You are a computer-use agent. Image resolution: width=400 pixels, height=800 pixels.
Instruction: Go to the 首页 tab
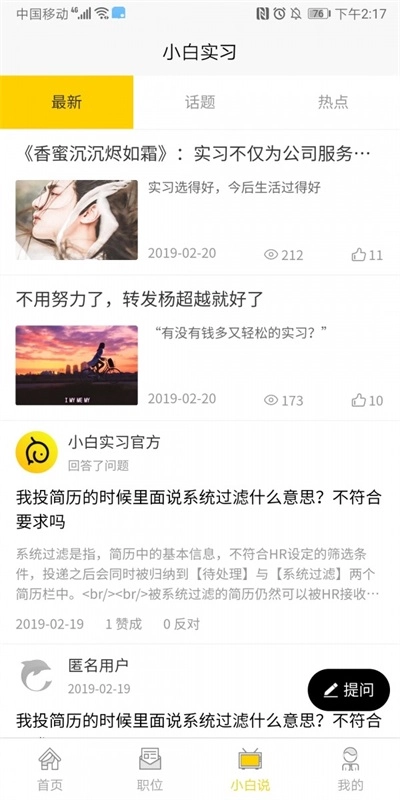coord(50,769)
